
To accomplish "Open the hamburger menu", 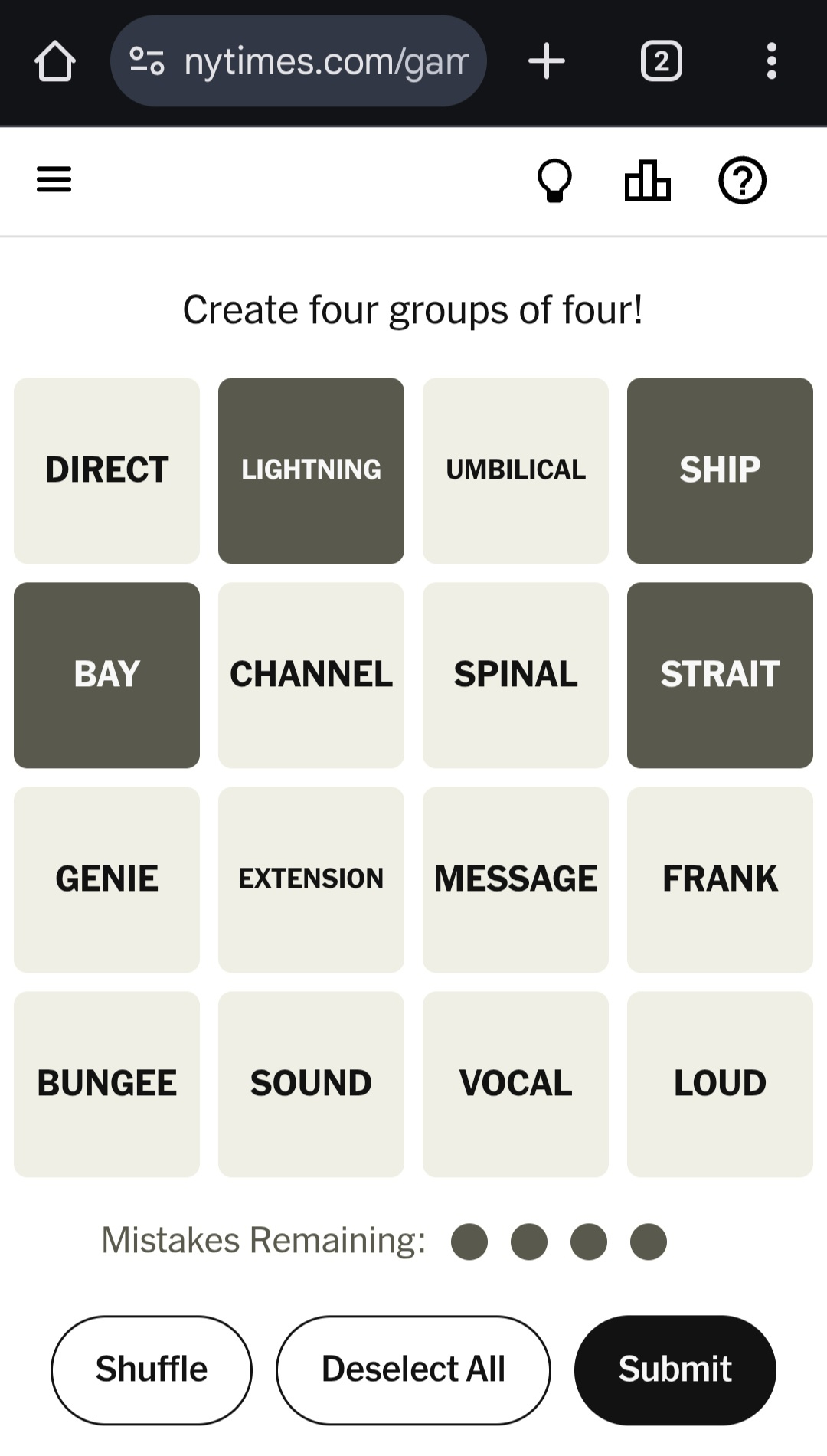I will coord(54,180).
